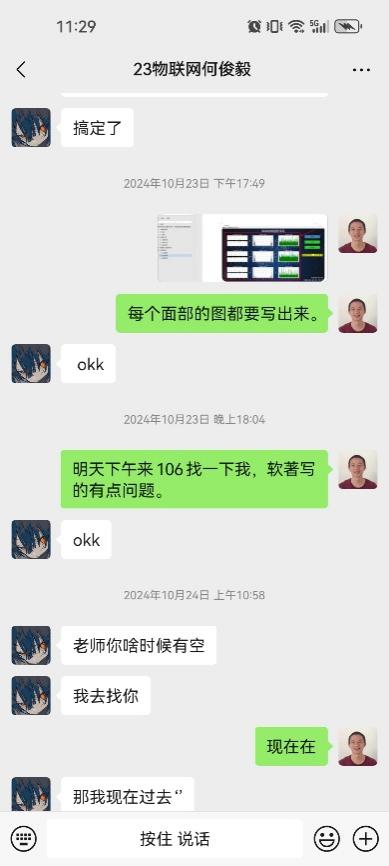
Task: Tap contact avatar beside "搞定了"
Action: click(x=31, y=128)
